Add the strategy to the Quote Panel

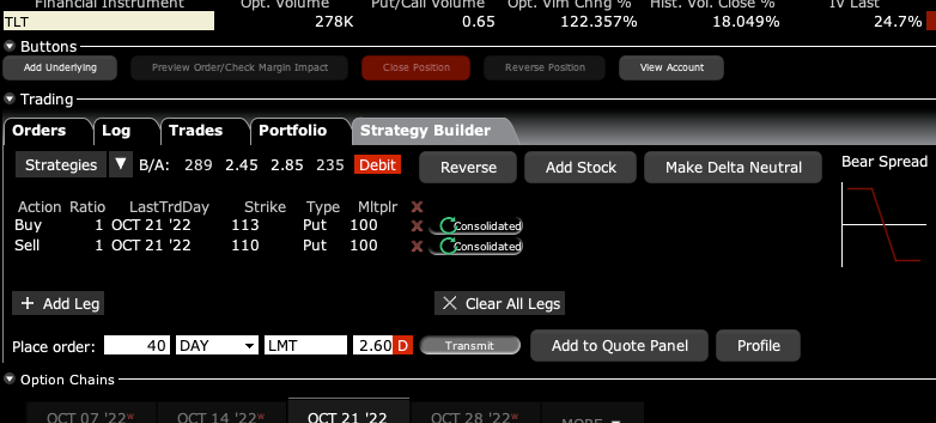click(620, 346)
